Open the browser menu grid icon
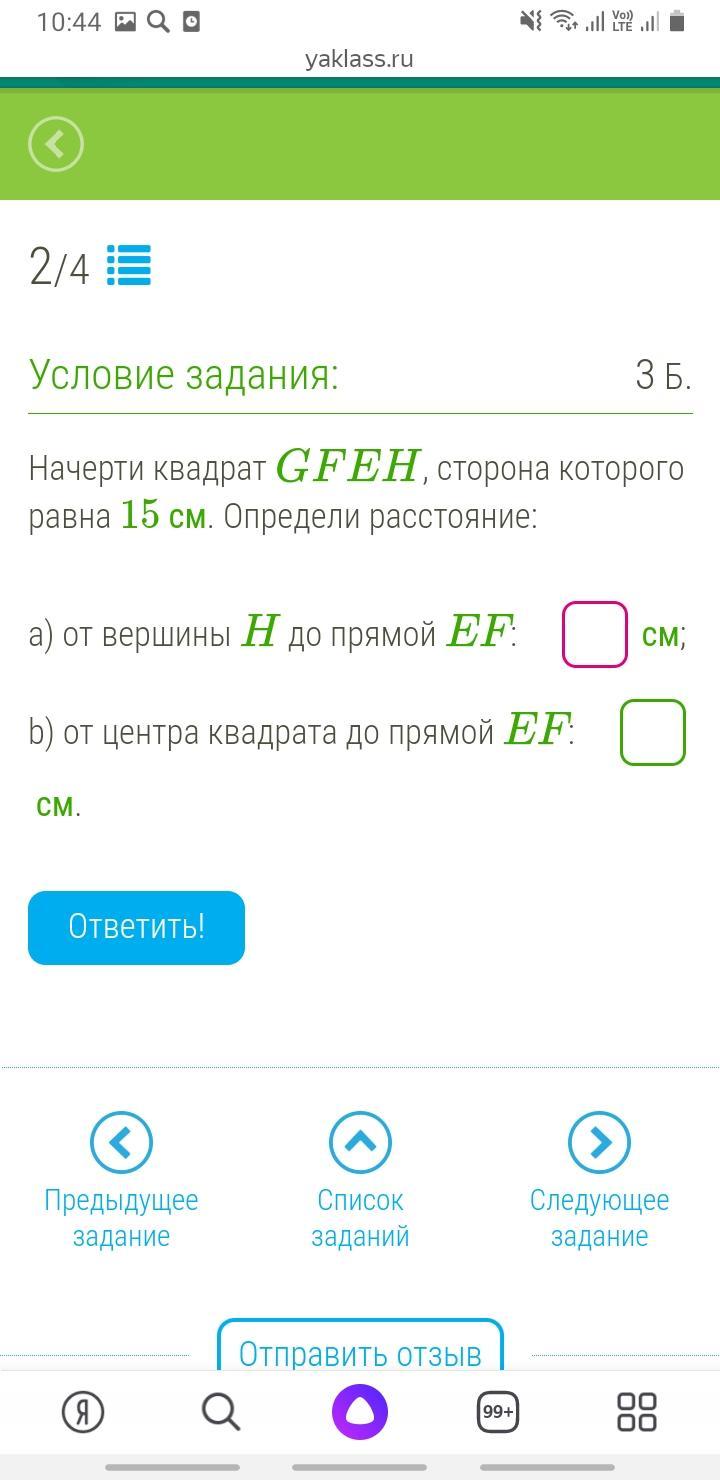720x1480 pixels. point(637,1412)
